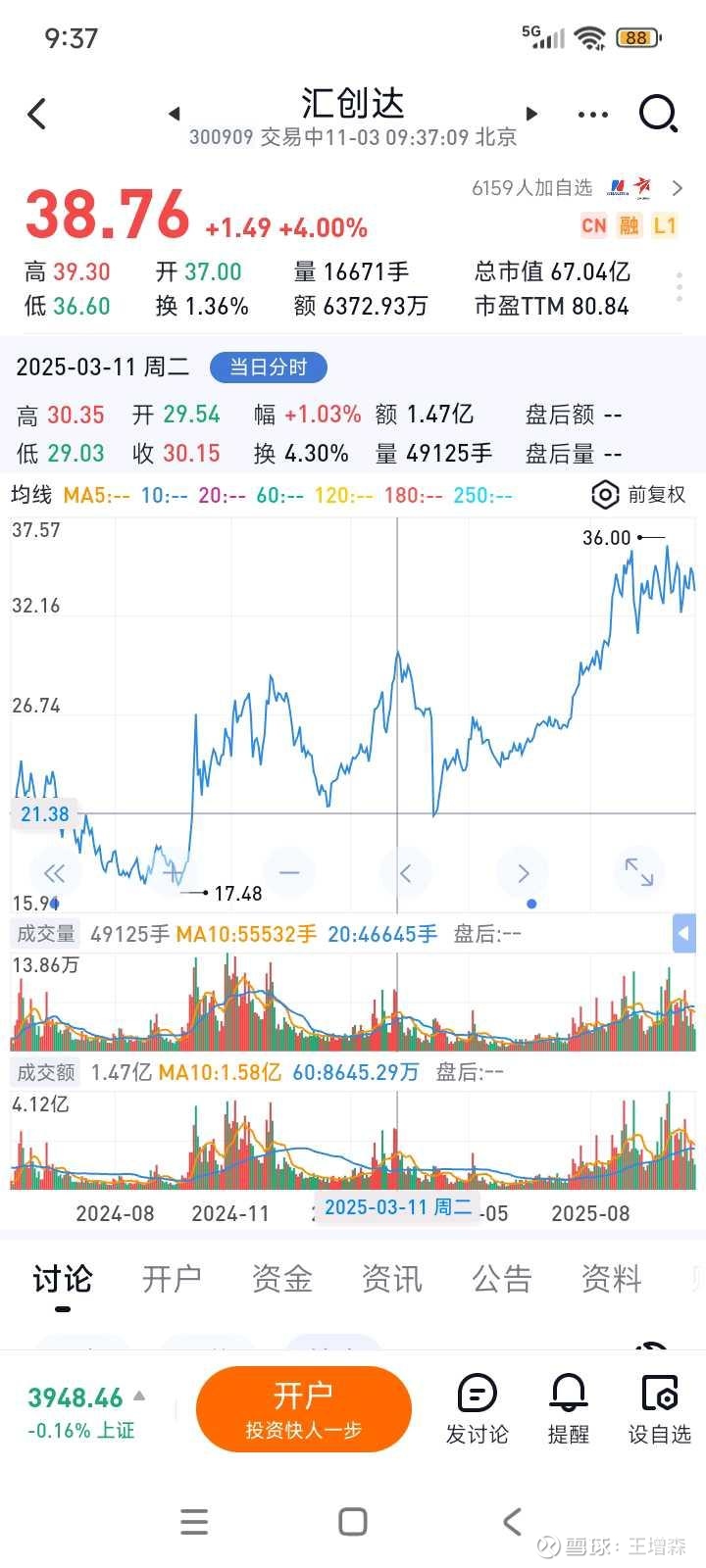
Task: Set a price alert via 提醒
Action: click(569, 1409)
